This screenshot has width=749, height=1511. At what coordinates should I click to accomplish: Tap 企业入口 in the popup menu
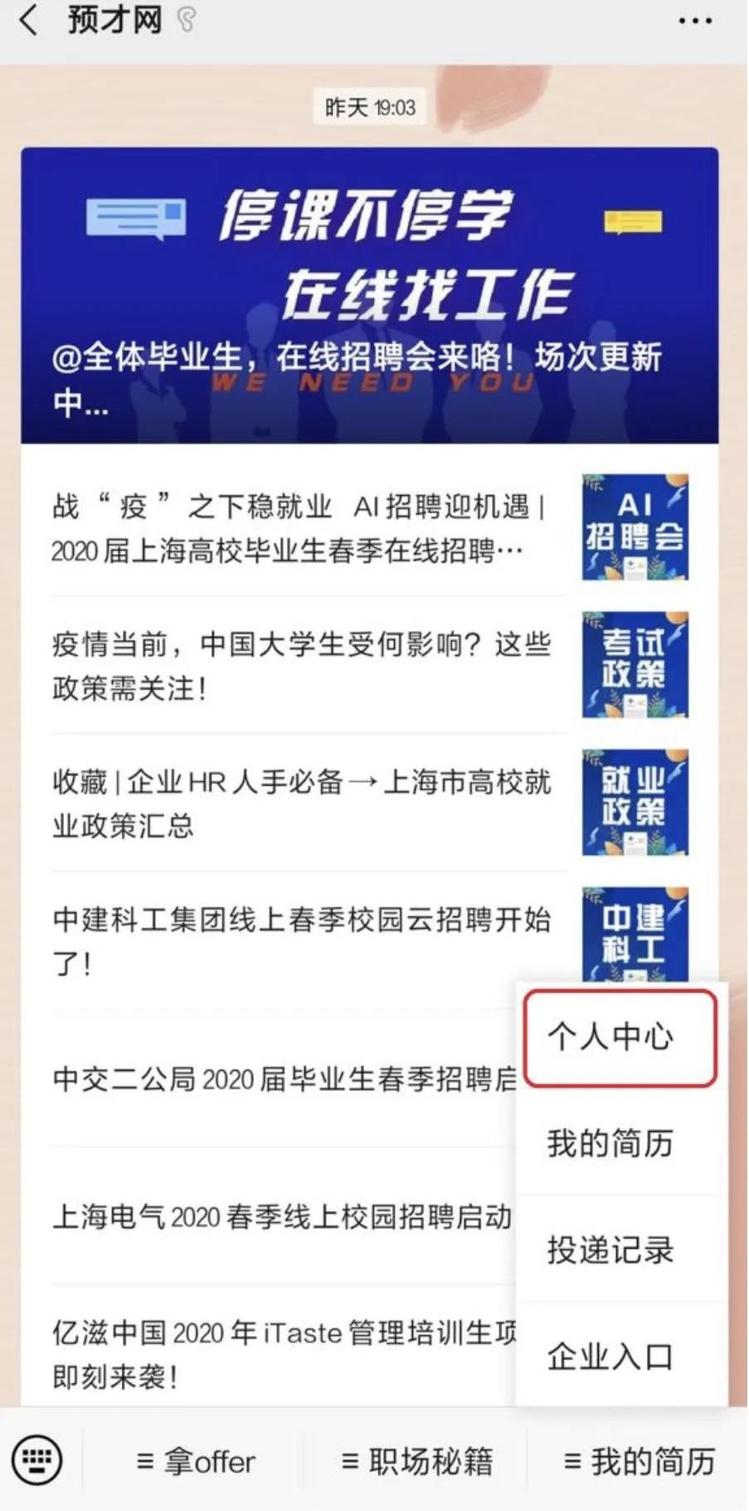pyautogui.click(x=621, y=1357)
